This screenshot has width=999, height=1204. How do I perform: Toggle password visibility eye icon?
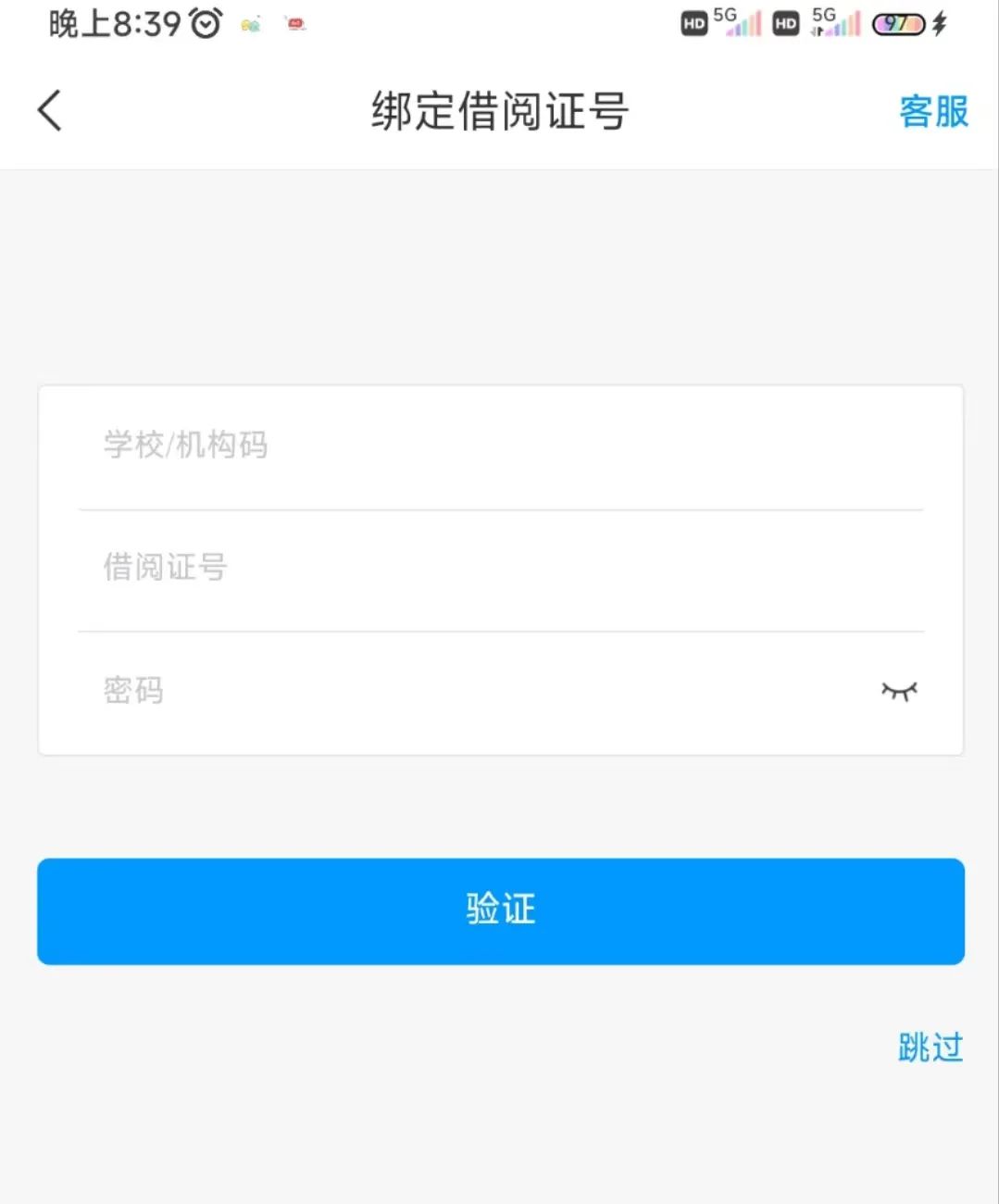point(898,692)
